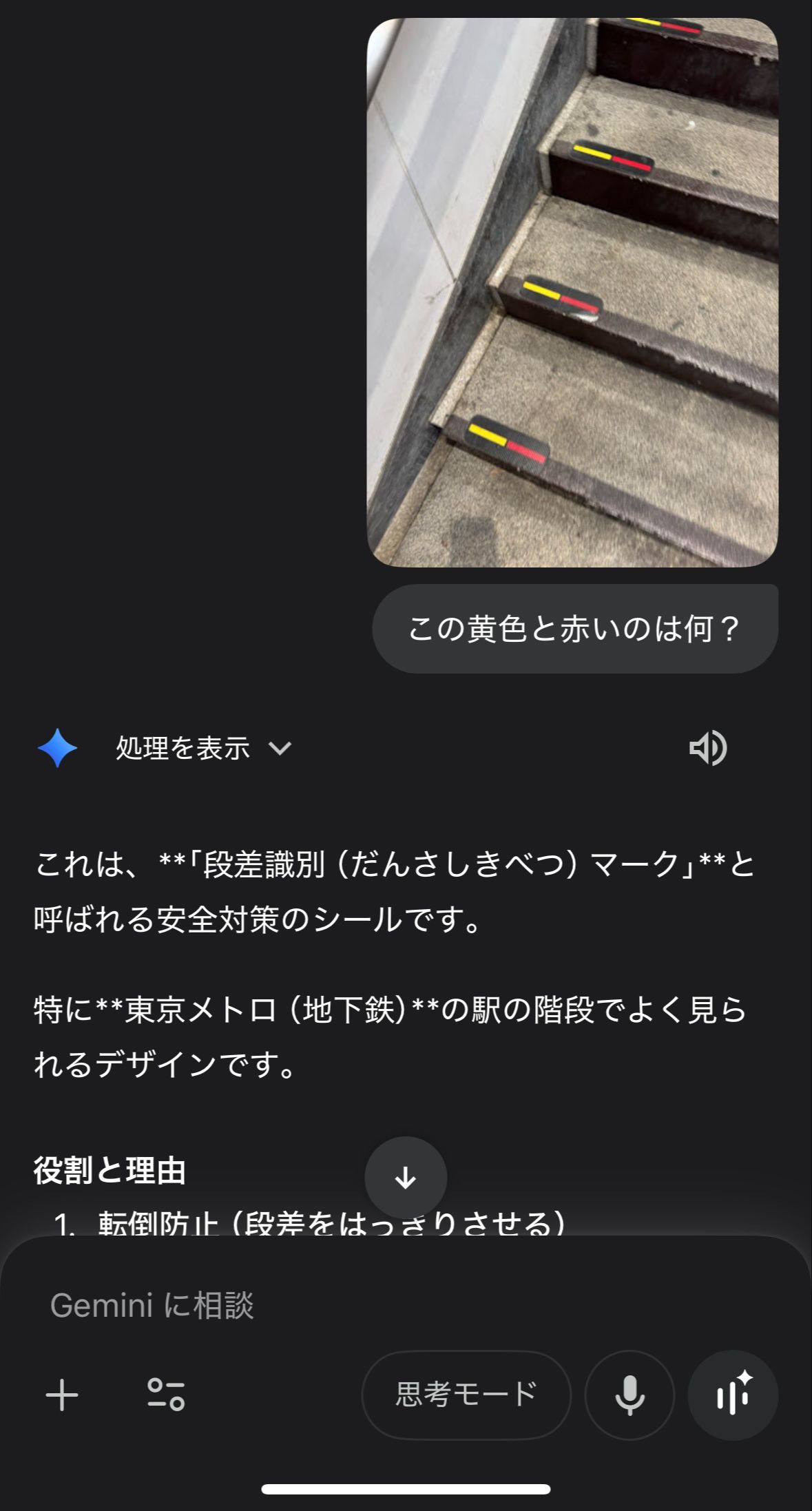Viewport: 812px width, 1511px height.
Task: Start voice input with the microphone
Action: [629, 1395]
